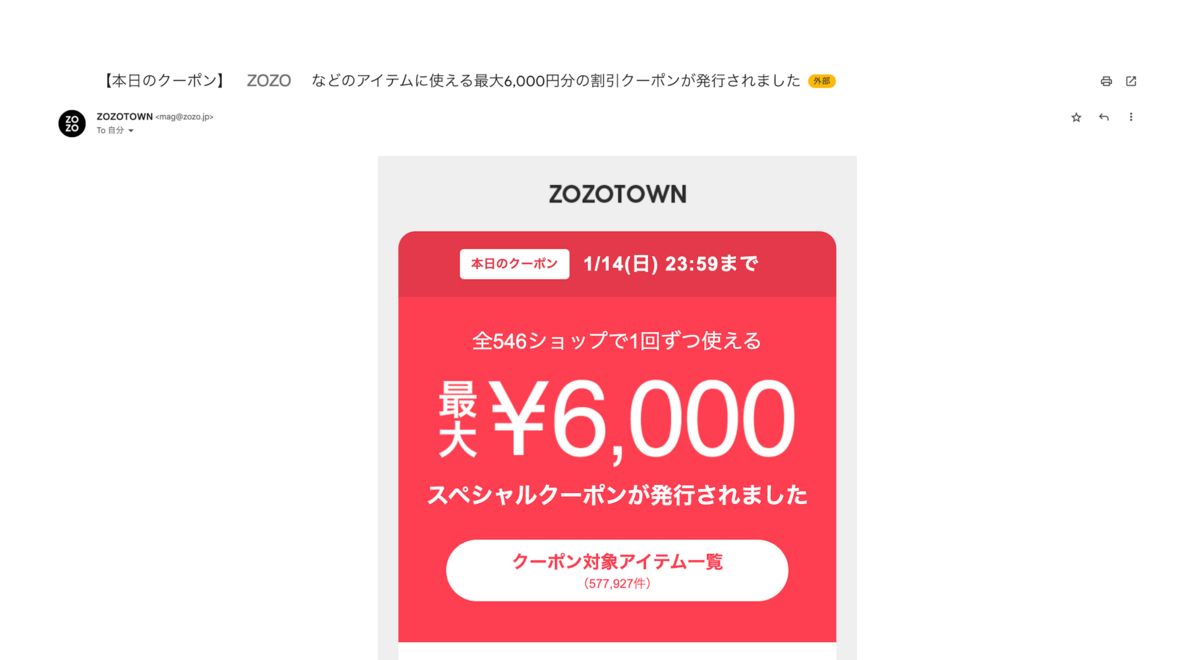Screen dimensions: 1200x660
Task: Star this ZOZOTOWN email
Action: tap(1076, 117)
